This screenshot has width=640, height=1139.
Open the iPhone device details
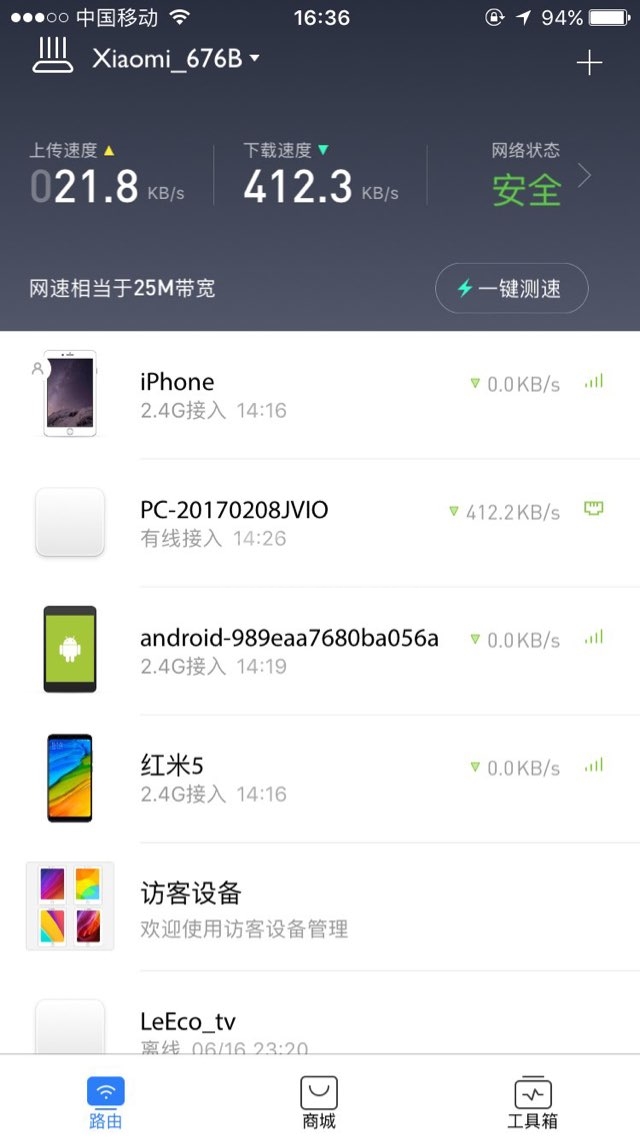click(x=320, y=394)
